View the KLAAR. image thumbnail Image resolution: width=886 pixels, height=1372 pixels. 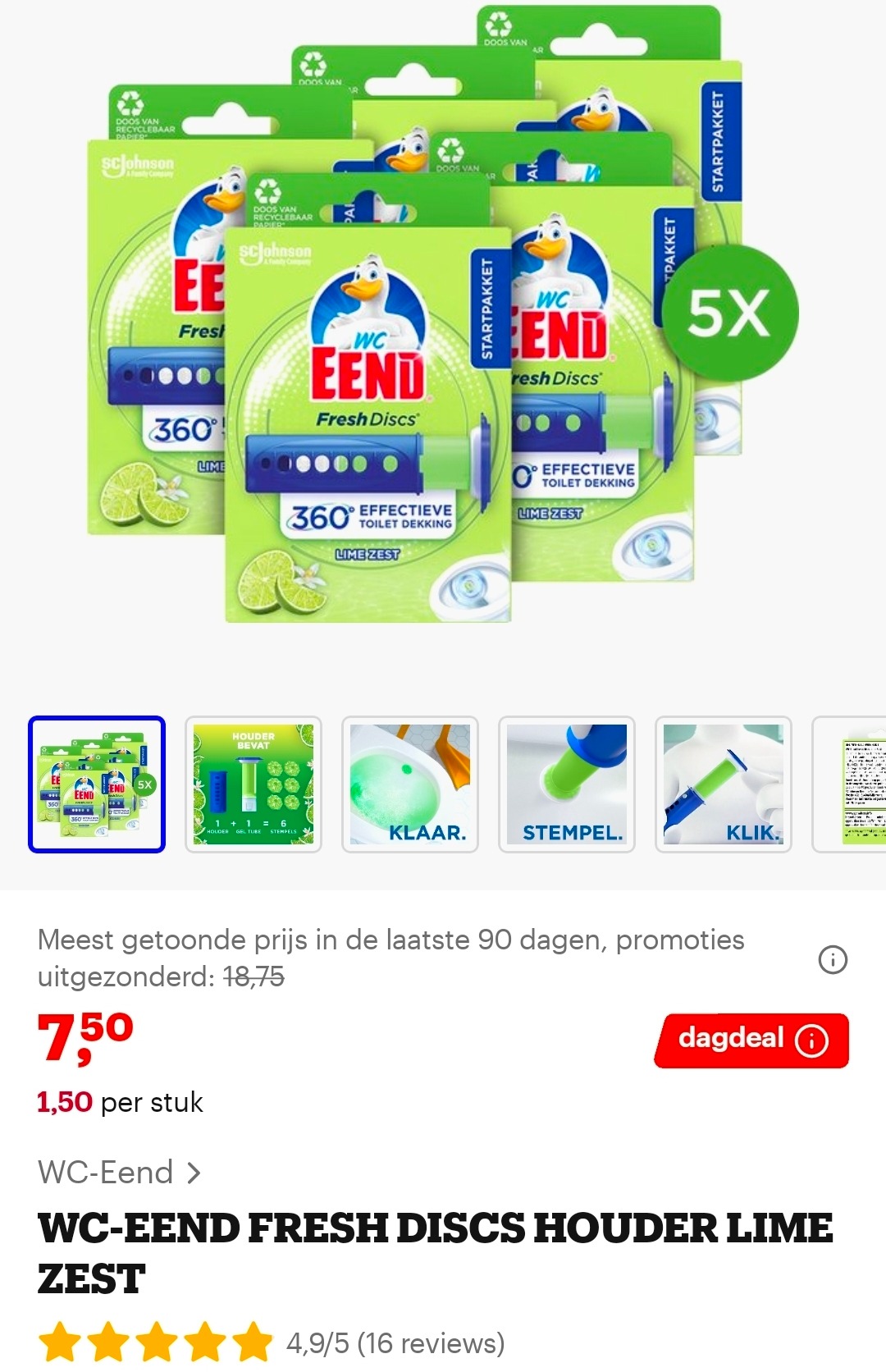(x=410, y=784)
